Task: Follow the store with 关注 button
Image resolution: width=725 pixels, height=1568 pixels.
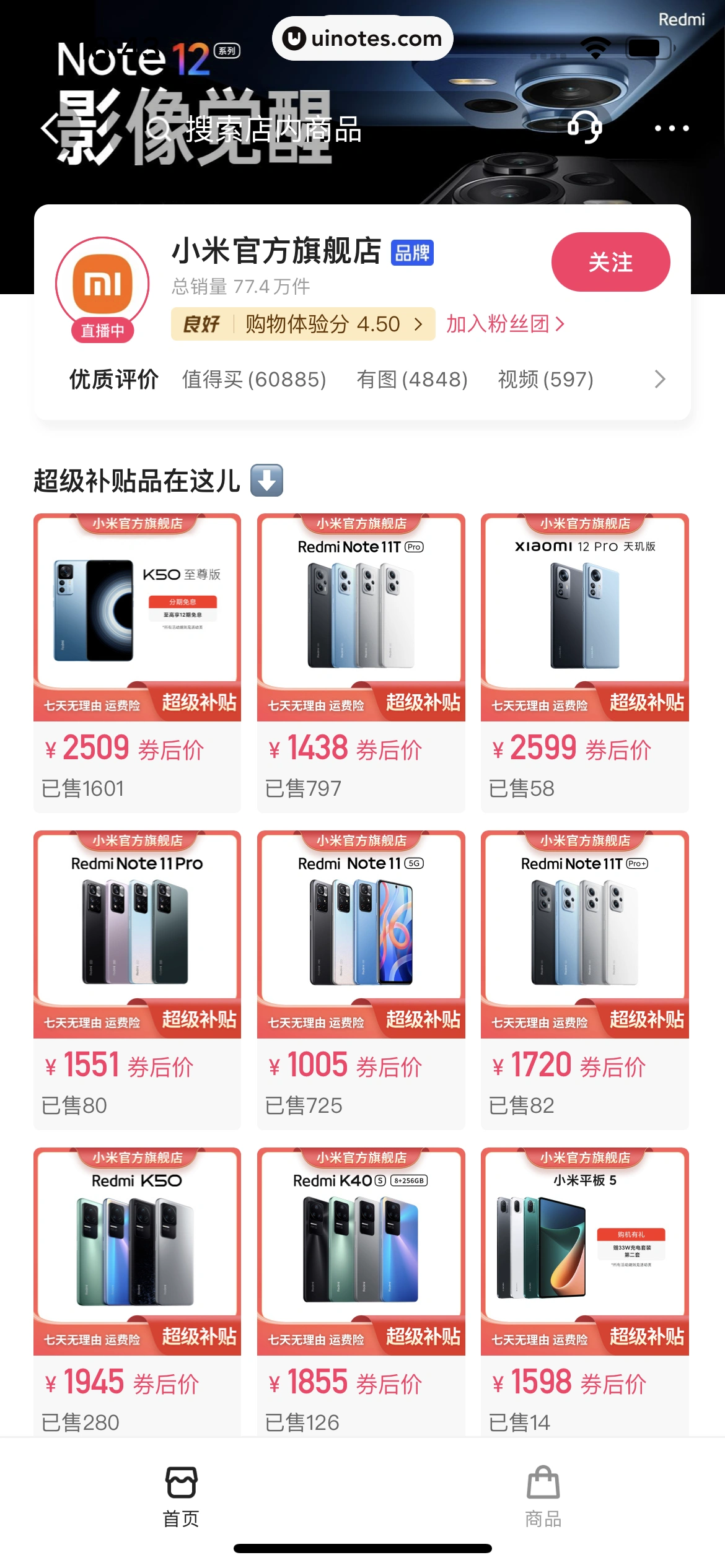Action: [610, 262]
